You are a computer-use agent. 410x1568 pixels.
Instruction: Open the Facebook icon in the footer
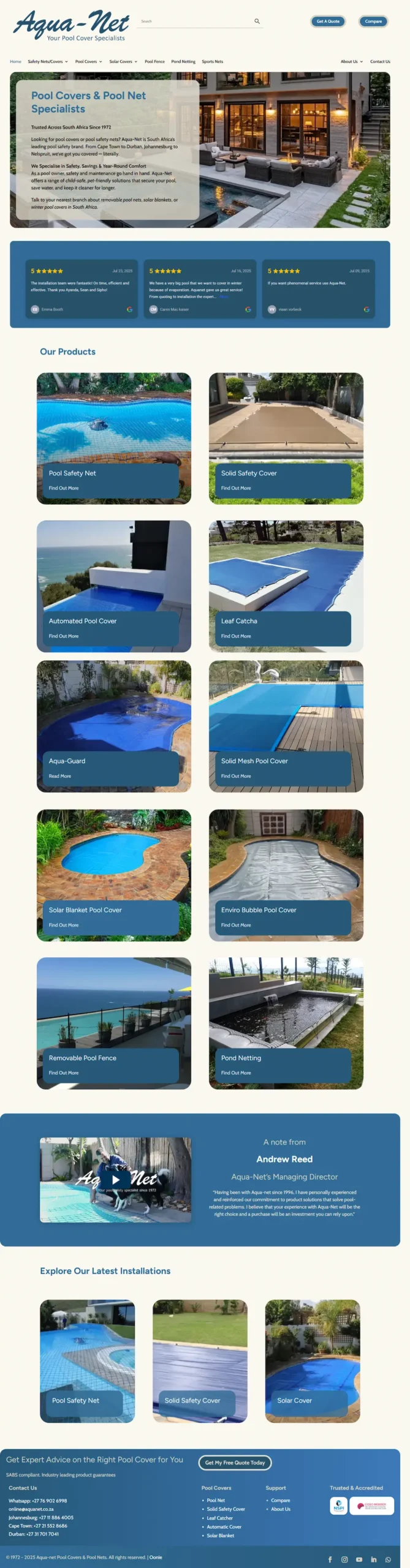click(330, 1559)
